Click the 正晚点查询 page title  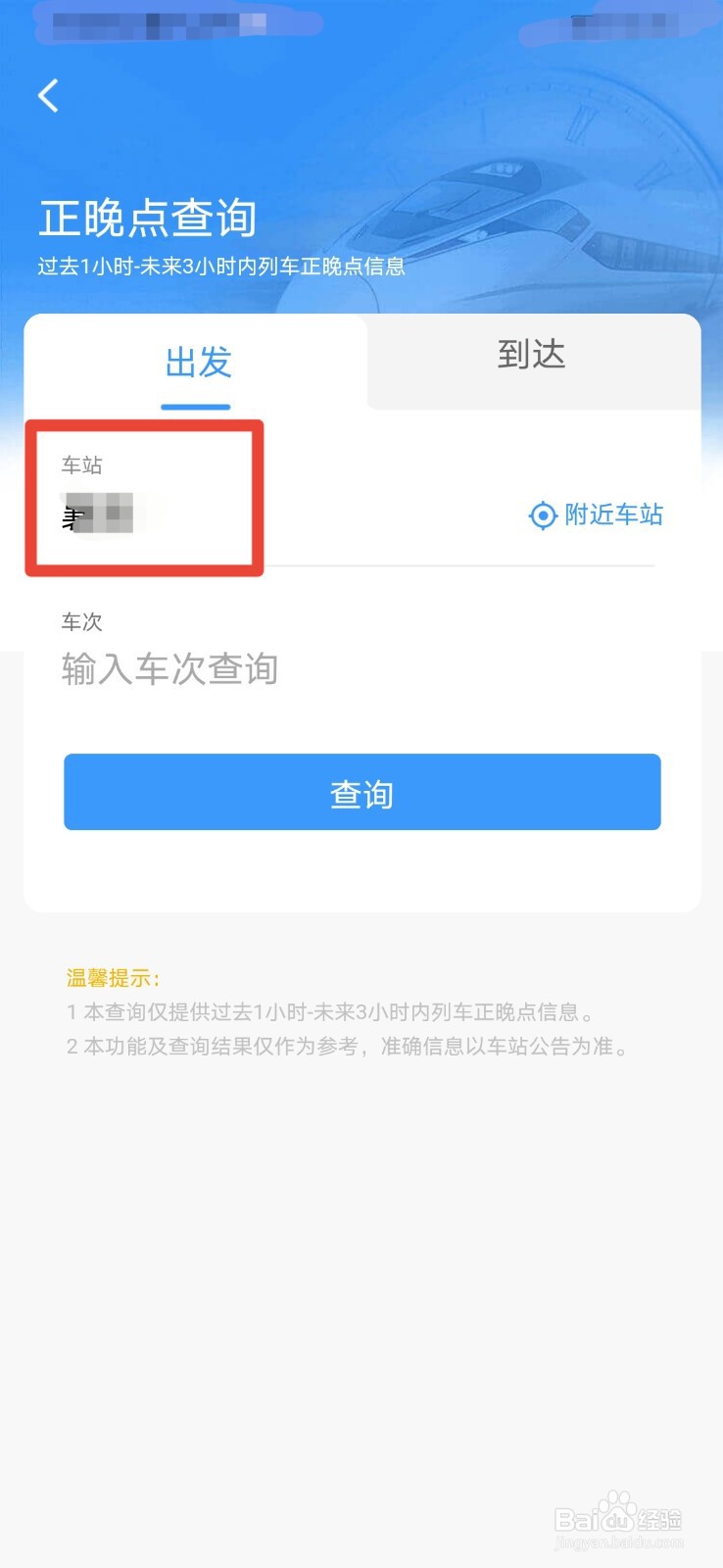(x=147, y=220)
